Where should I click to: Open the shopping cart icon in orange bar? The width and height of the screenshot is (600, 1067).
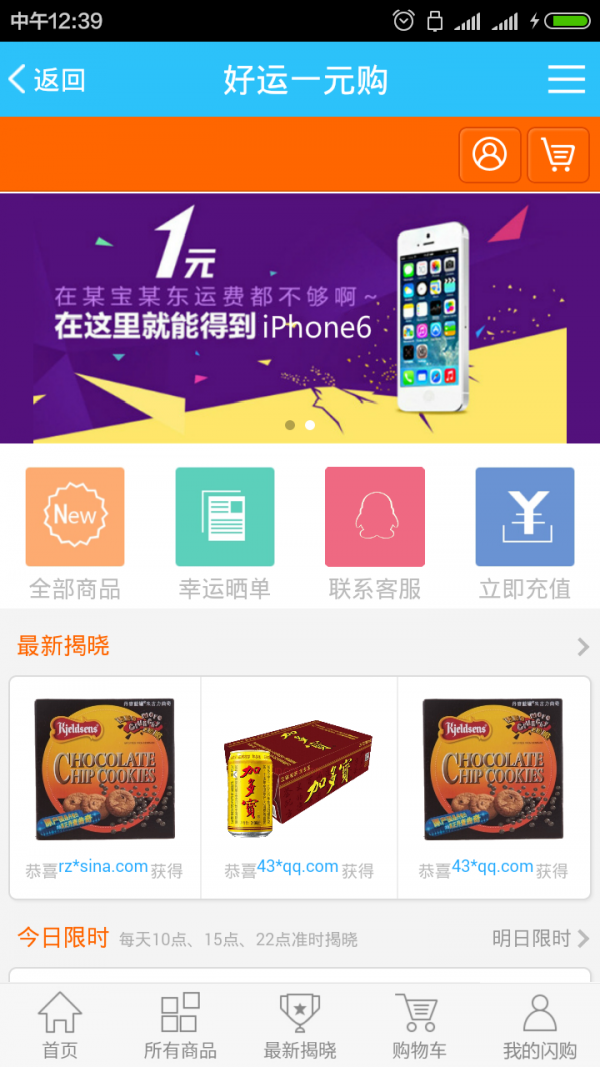[558, 155]
